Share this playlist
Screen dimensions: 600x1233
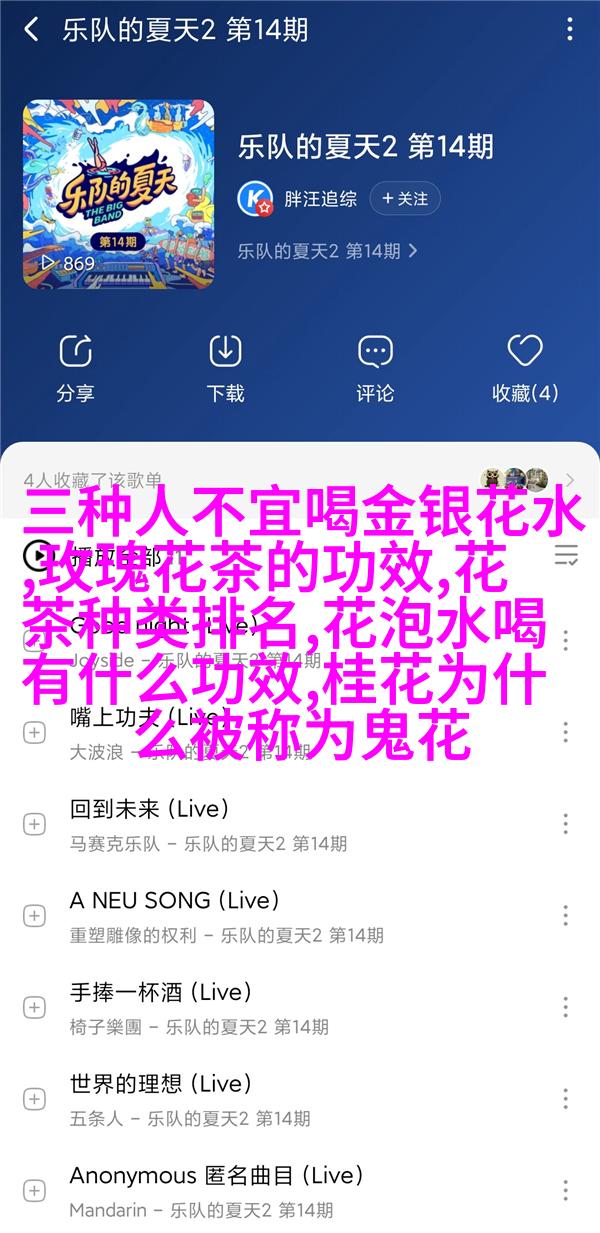75,367
